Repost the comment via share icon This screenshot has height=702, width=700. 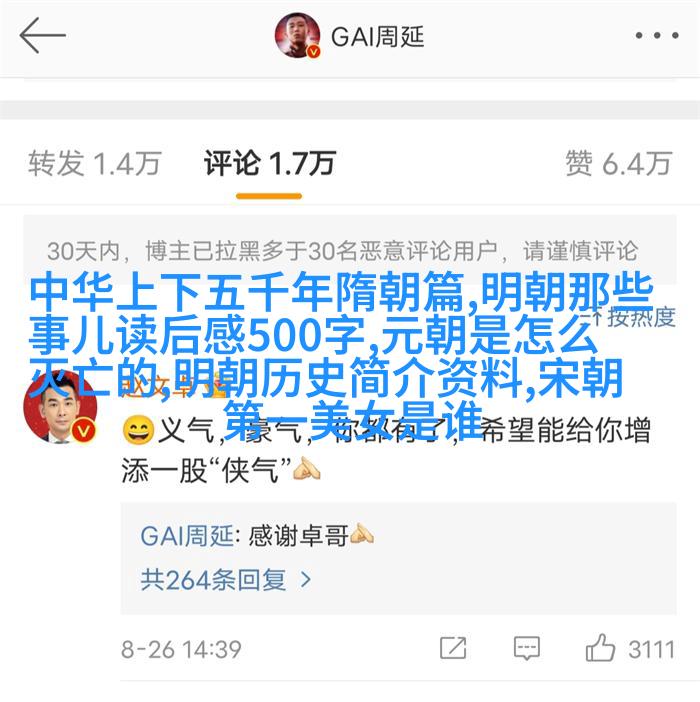(452, 649)
